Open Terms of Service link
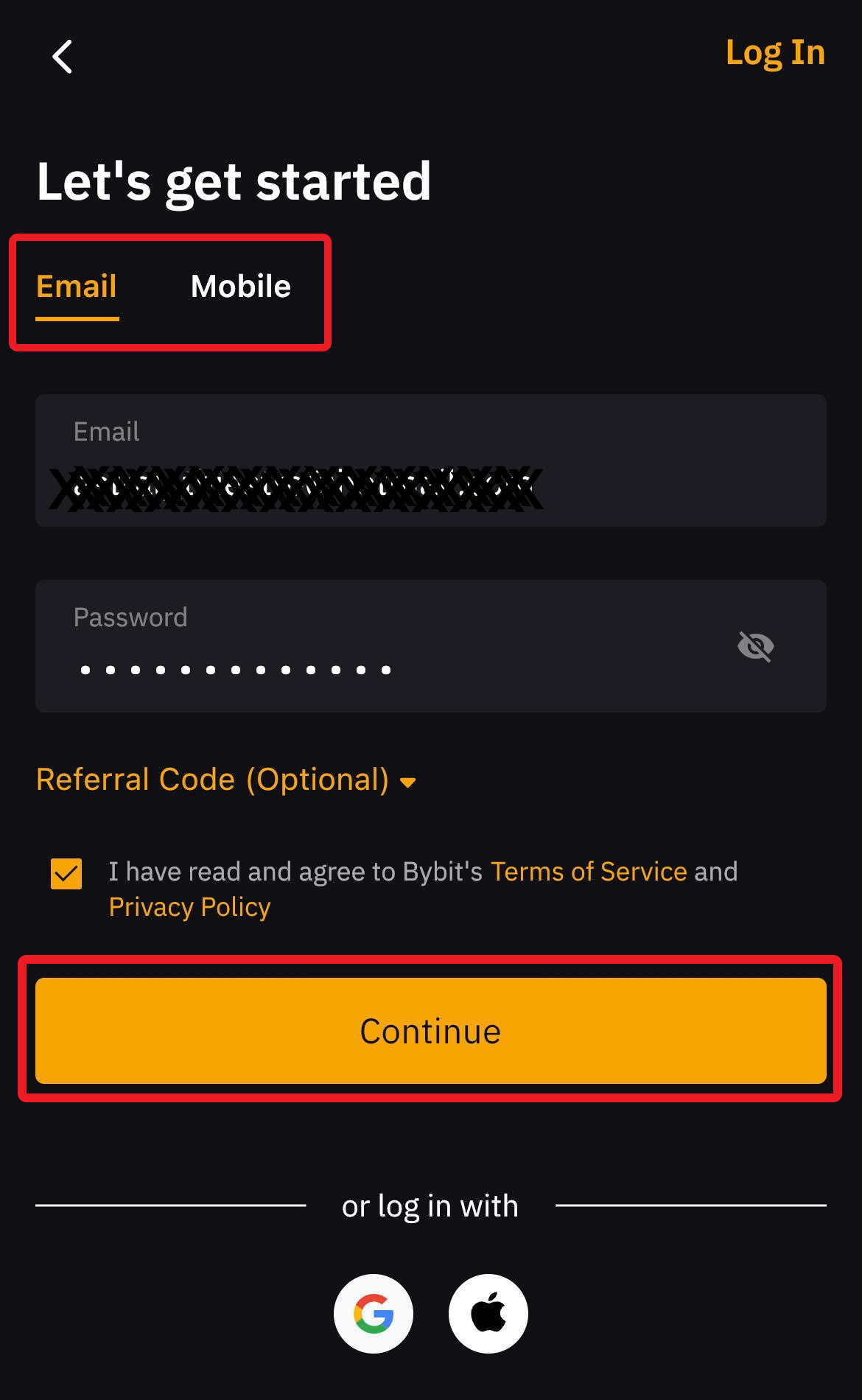The height and width of the screenshot is (1400, 862). (x=589, y=872)
